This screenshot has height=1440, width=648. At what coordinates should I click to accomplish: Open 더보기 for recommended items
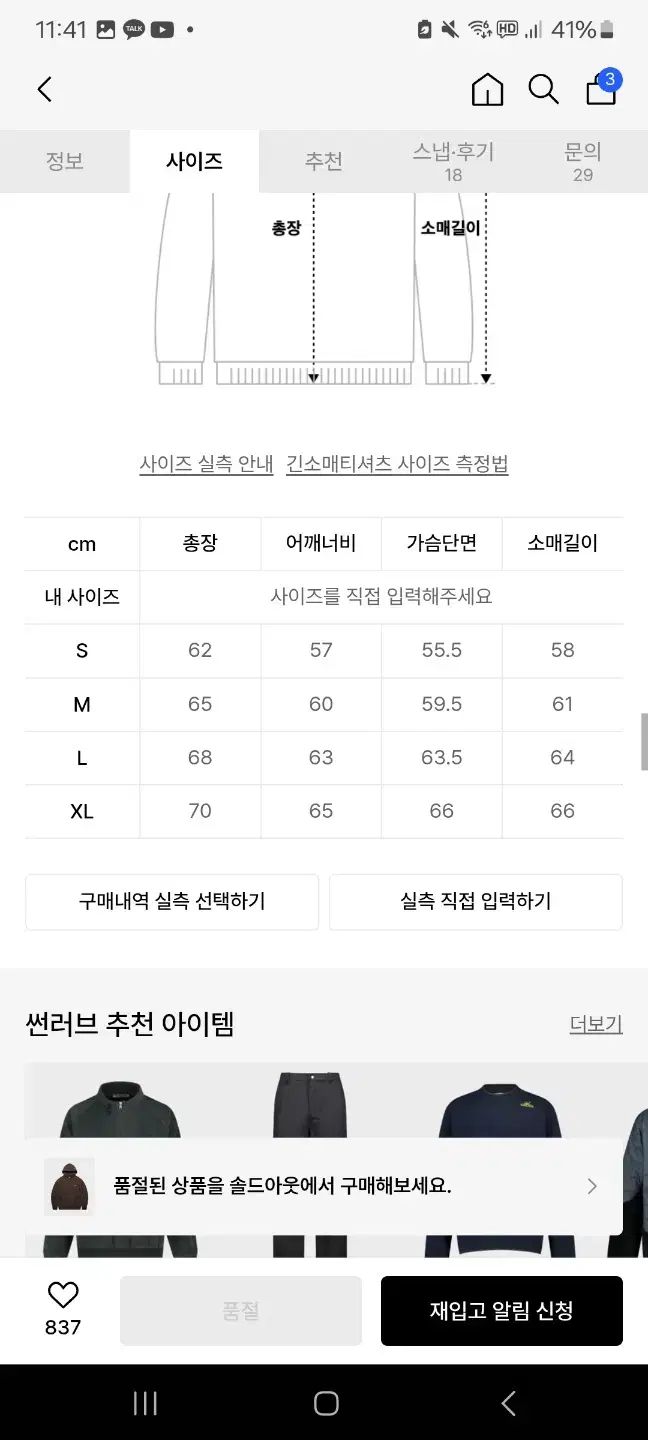596,1024
